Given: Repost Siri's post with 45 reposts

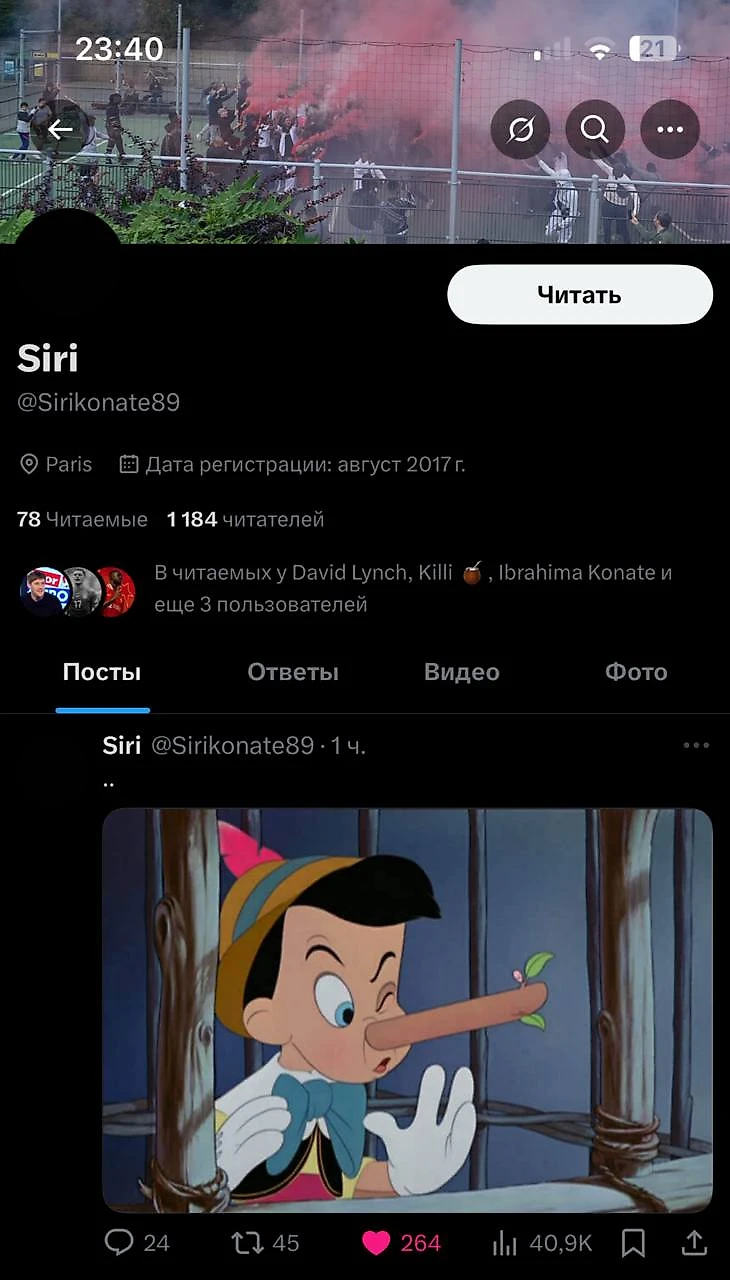Looking at the screenshot, I should pyautogui.click(x=265, y=1243).
